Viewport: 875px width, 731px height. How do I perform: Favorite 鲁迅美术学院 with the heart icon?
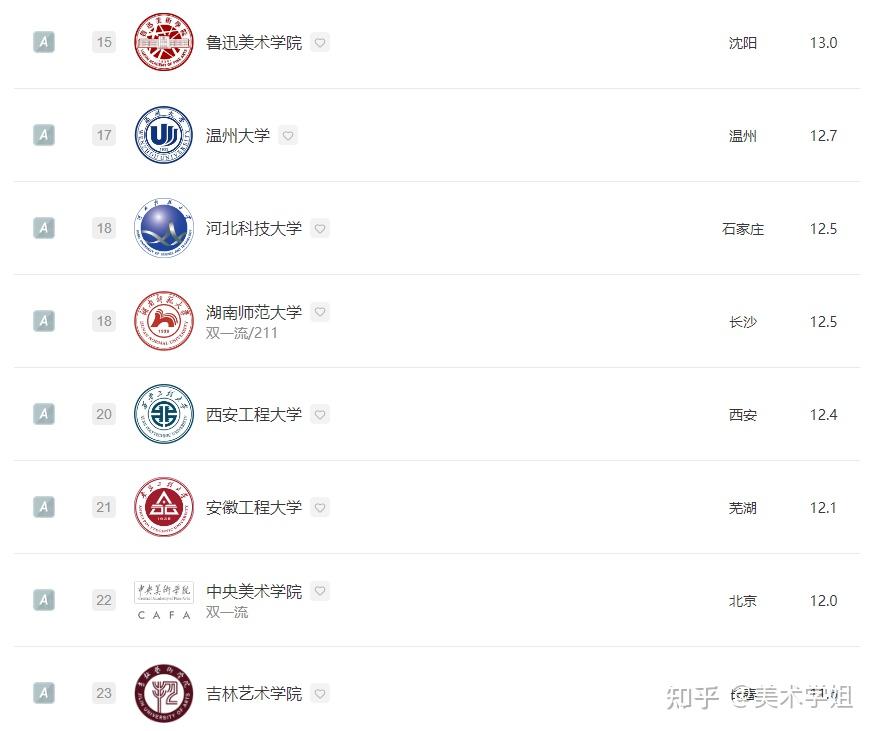(x=319, y=42)
